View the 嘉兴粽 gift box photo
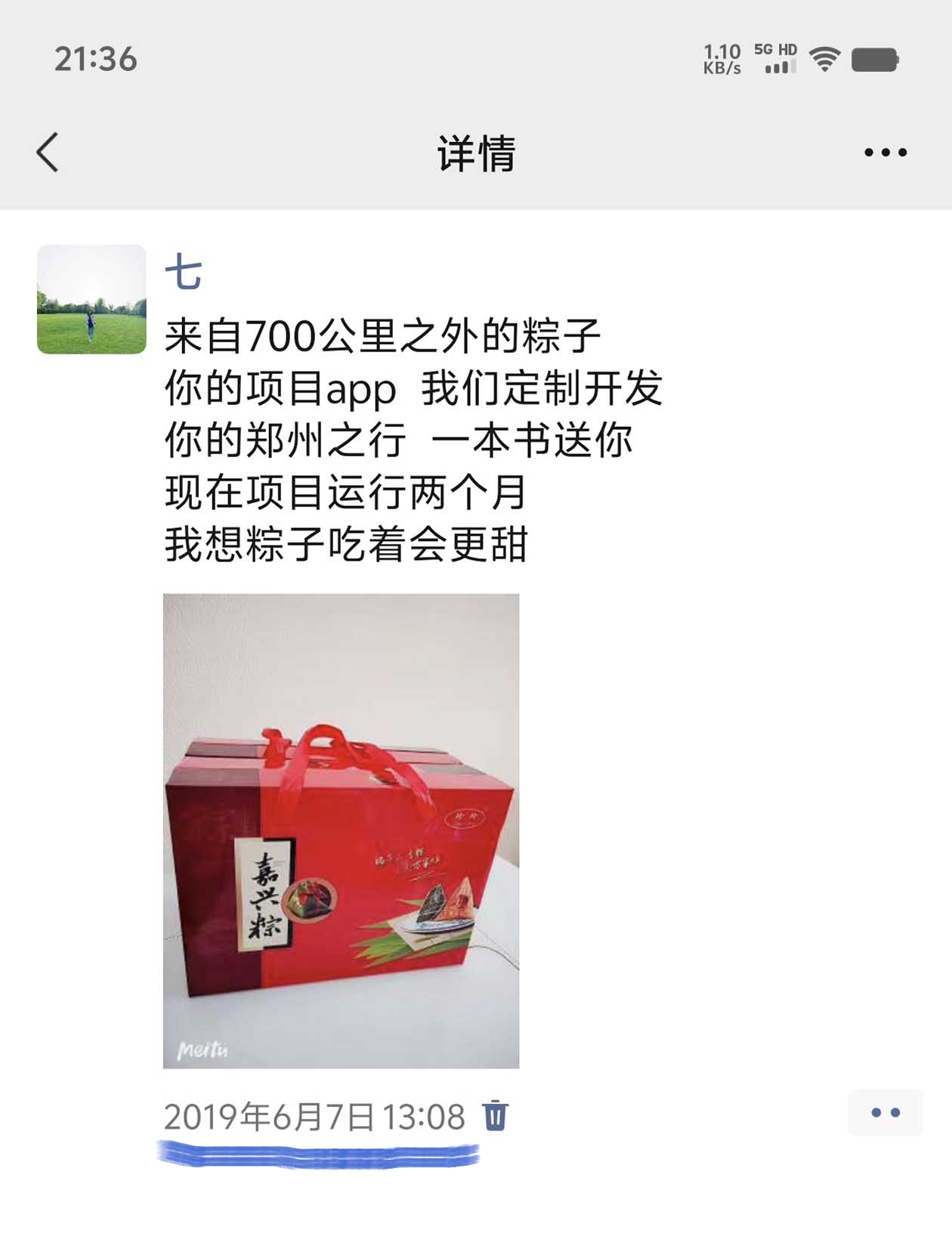The image size is (952, 1255). 341,830
